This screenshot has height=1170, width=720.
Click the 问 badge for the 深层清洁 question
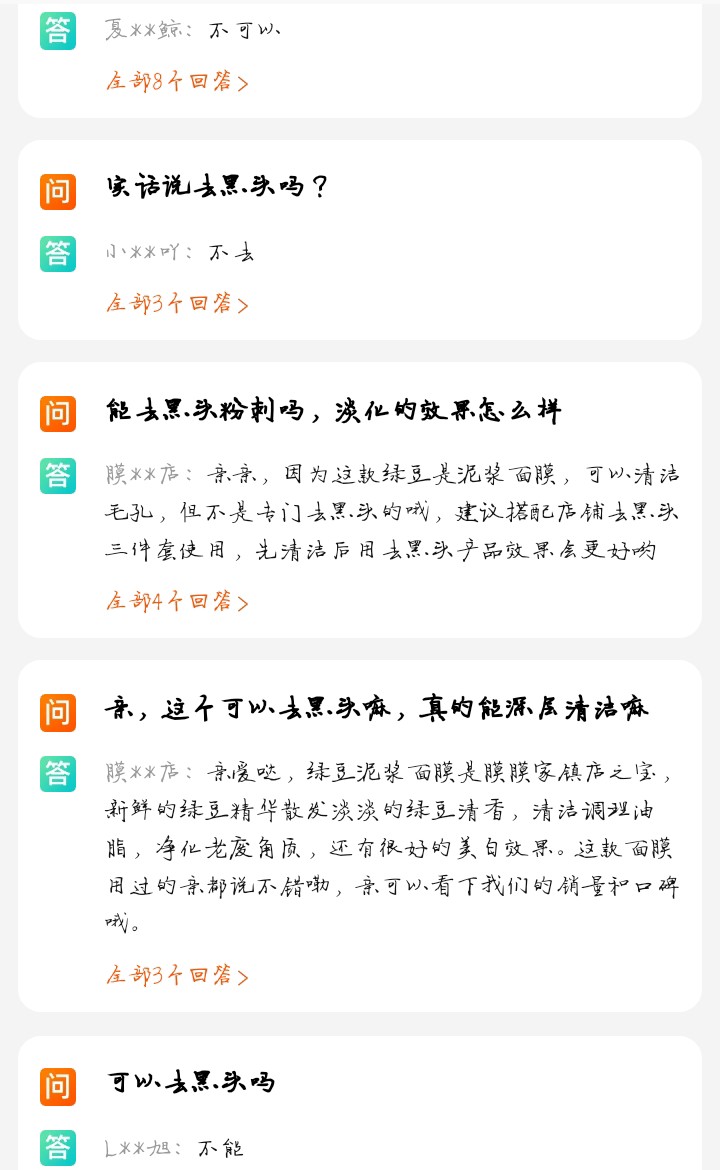pyautogui.click(x=57, y=713)
